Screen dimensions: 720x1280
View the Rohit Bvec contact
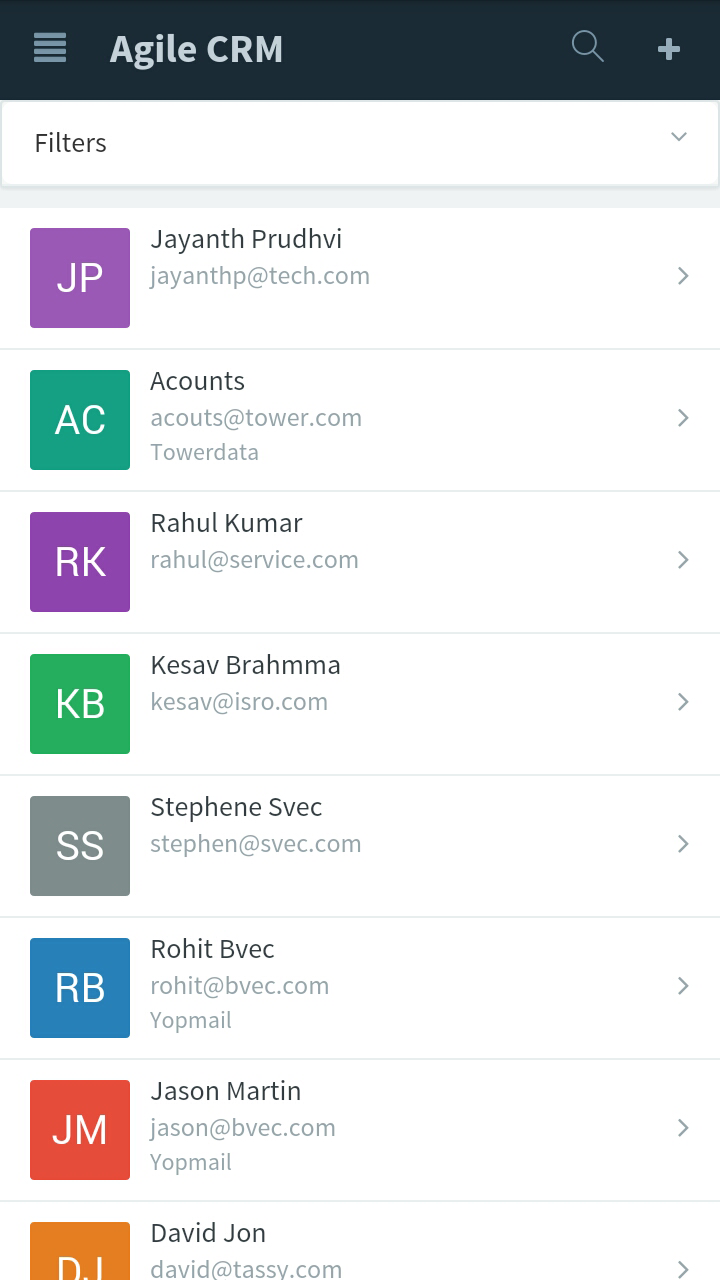pos(360,987)
